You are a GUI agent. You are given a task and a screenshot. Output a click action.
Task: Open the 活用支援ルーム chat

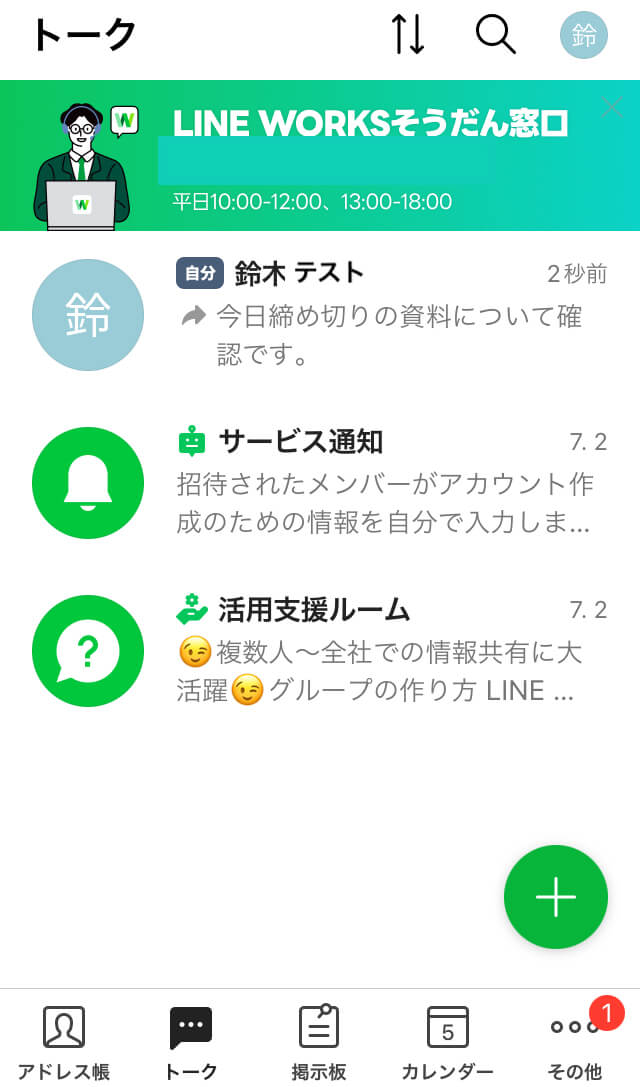click(320, 651)
